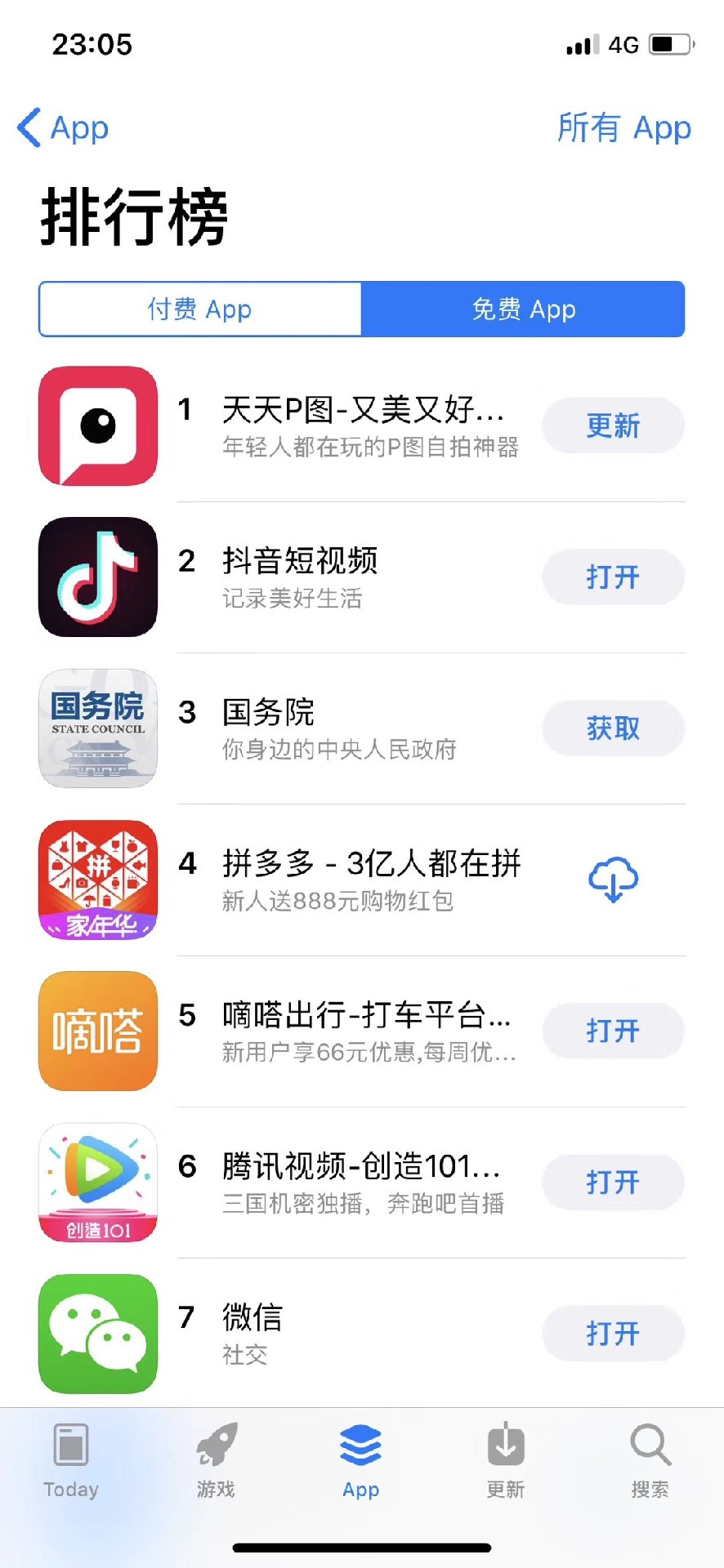Image resolution: width=724 pixels, height=1568 pixels.
Task: Tap 获取 to get 国务院
Action: click(612, 728)
